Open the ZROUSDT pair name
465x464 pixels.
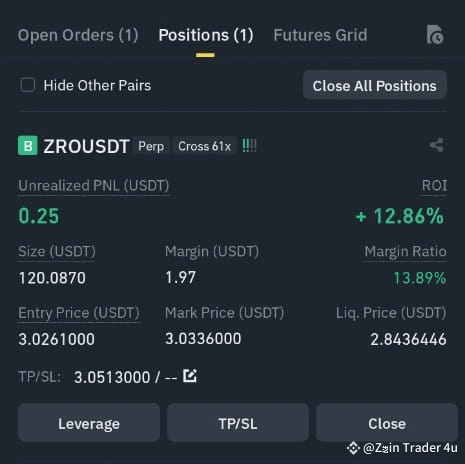click(x=86, y=146)
